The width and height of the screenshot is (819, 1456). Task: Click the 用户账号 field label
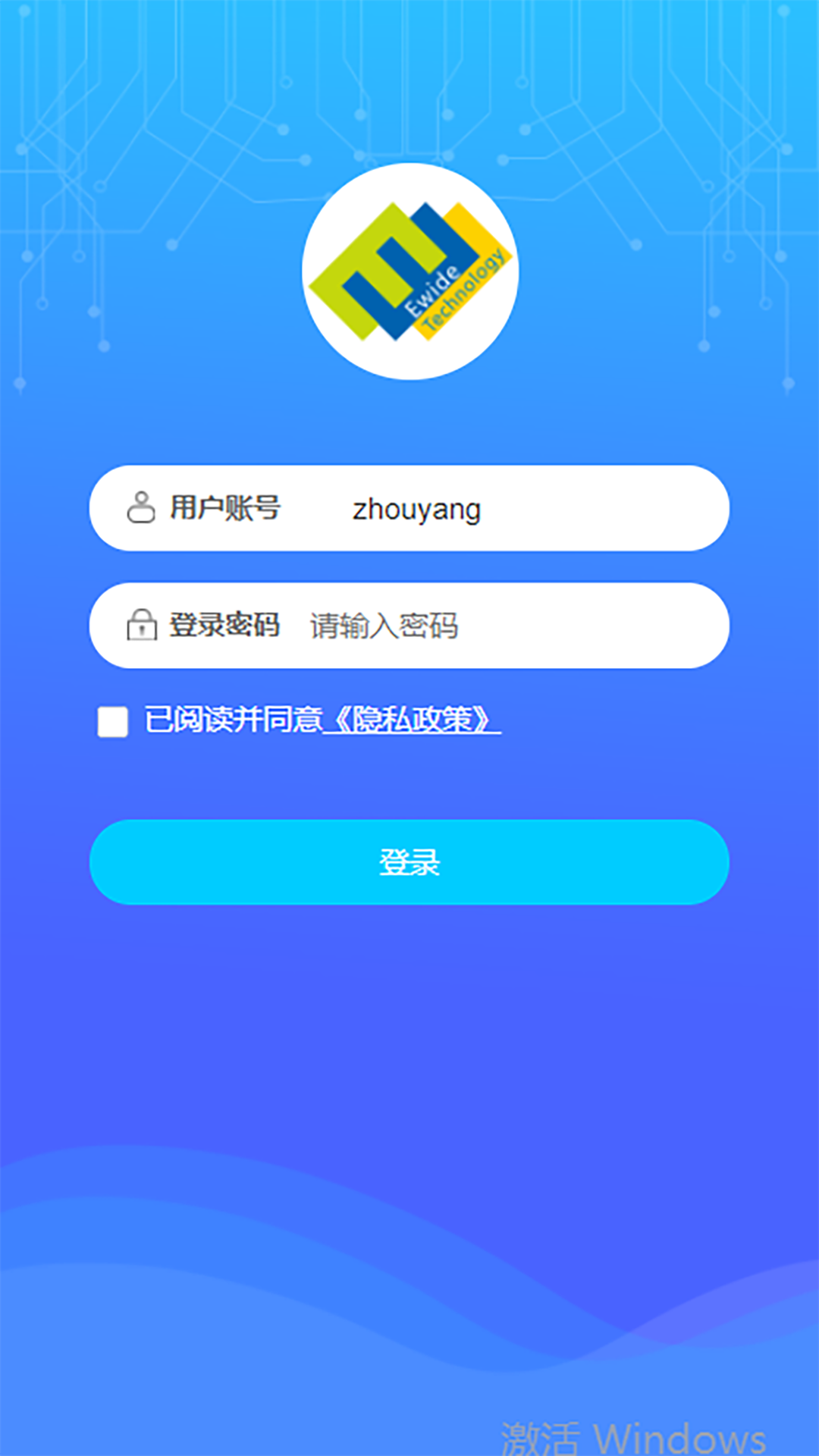pyautogui.click(x=225, y=508)
